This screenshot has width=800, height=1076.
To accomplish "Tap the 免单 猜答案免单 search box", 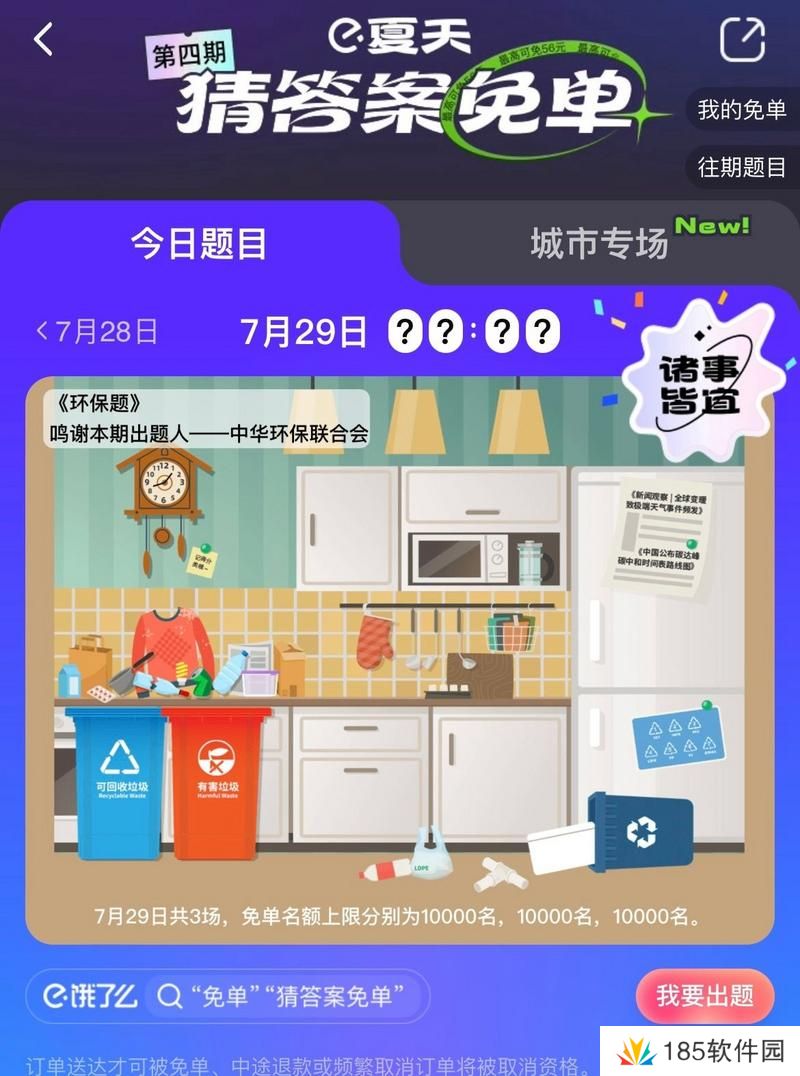I will point(290,996).
